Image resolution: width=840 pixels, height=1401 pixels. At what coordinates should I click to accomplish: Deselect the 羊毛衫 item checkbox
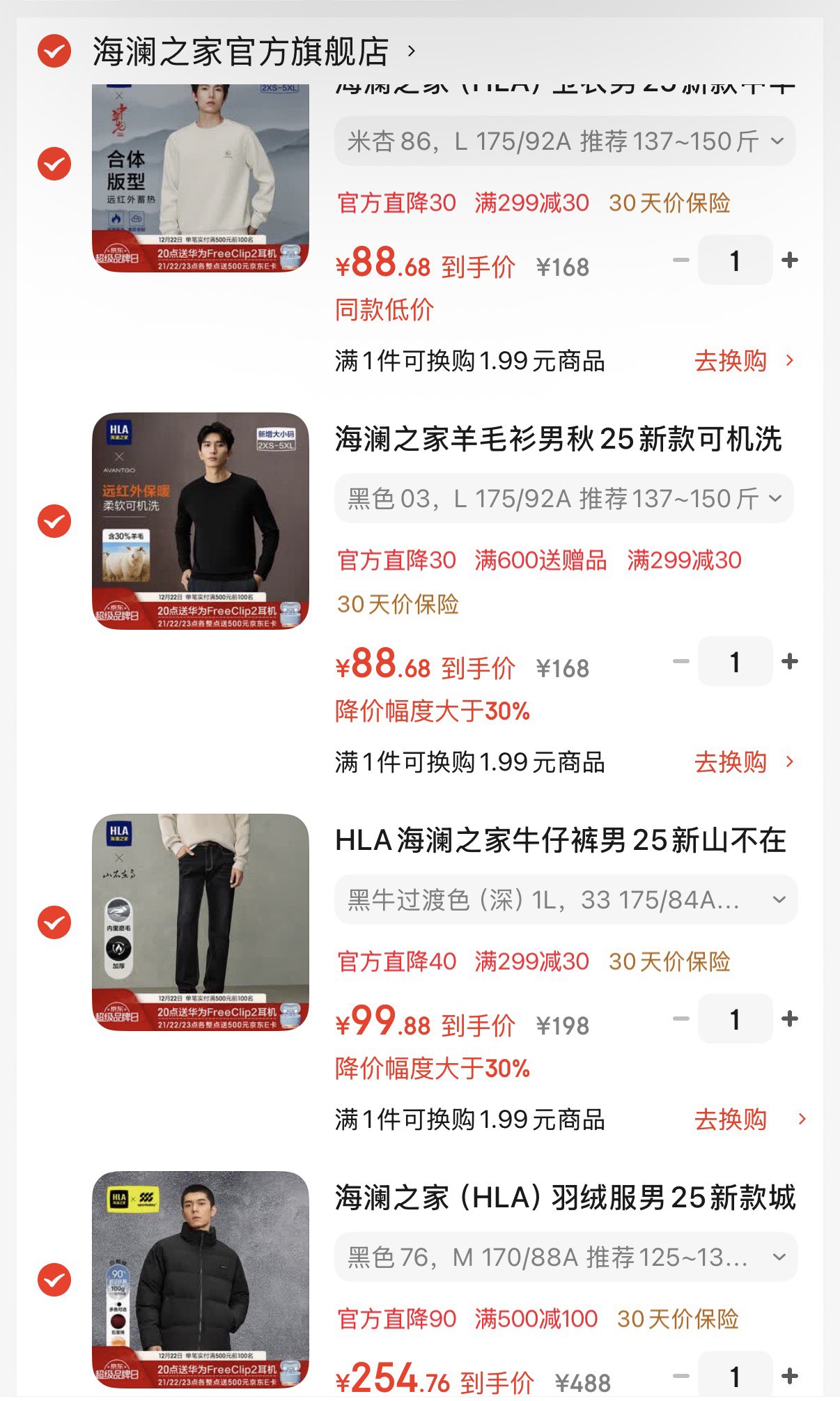click(54, 521)
